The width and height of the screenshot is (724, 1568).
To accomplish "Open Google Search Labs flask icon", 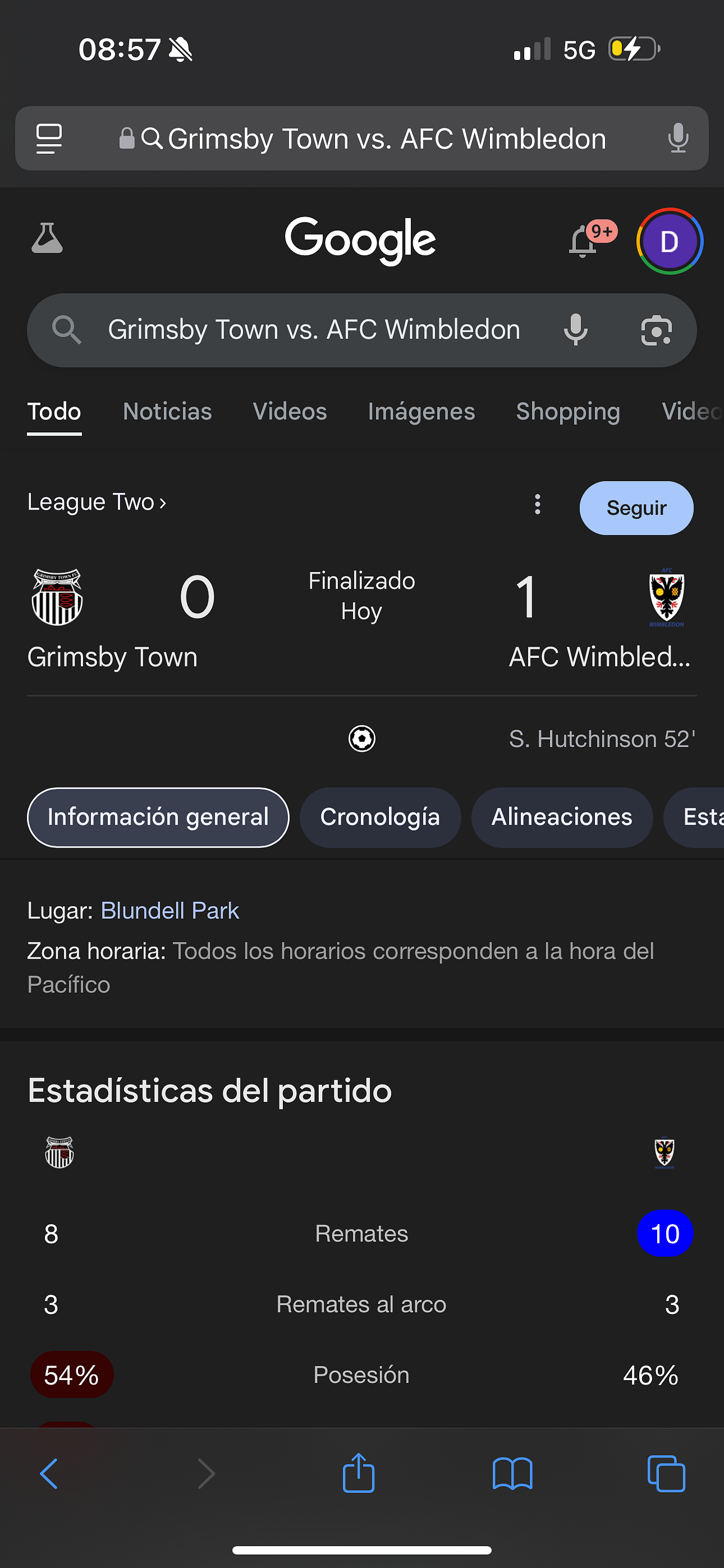I will coord(47,238).
